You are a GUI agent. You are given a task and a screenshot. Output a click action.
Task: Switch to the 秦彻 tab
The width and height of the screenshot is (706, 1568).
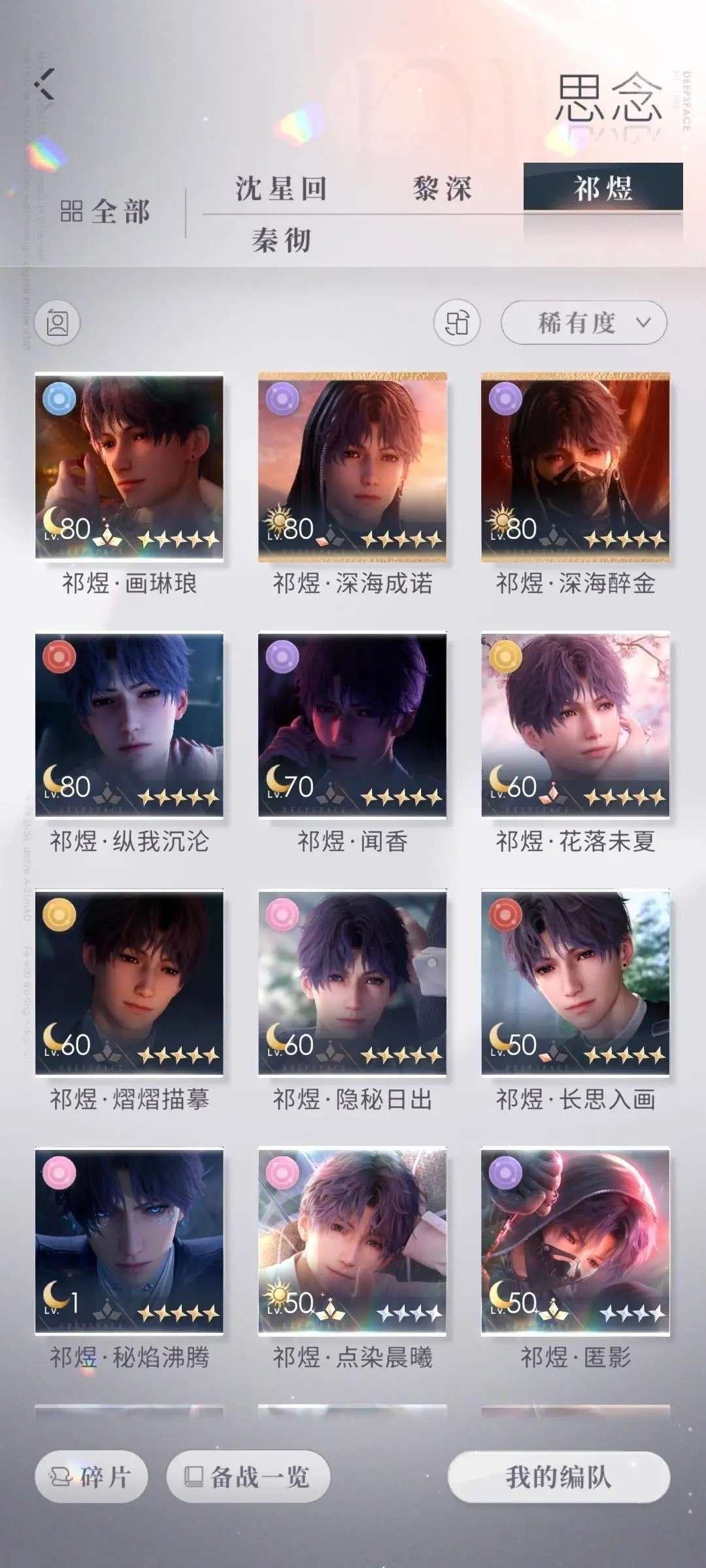tap(281, 240)
